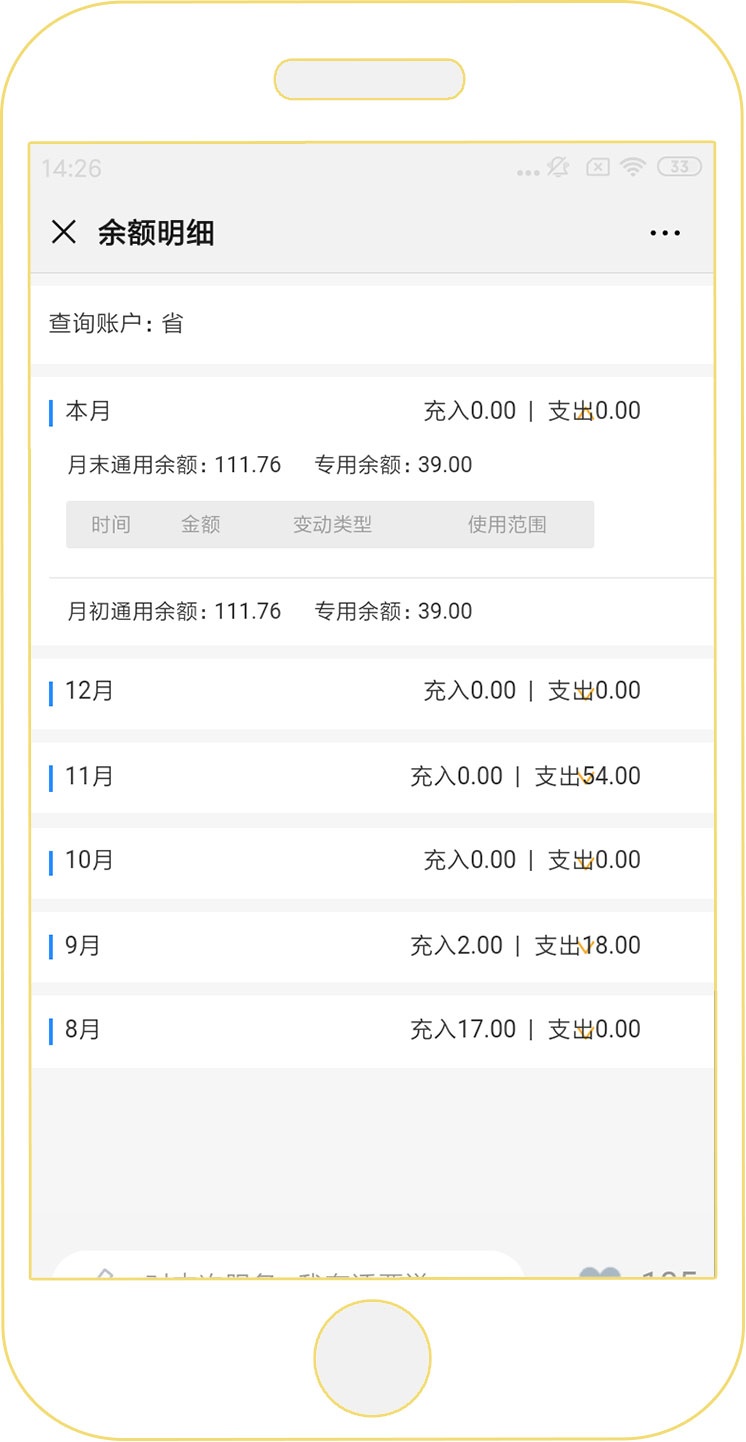
Task: Tap the SIM card icon in status bar
Action: coord(598,167)
